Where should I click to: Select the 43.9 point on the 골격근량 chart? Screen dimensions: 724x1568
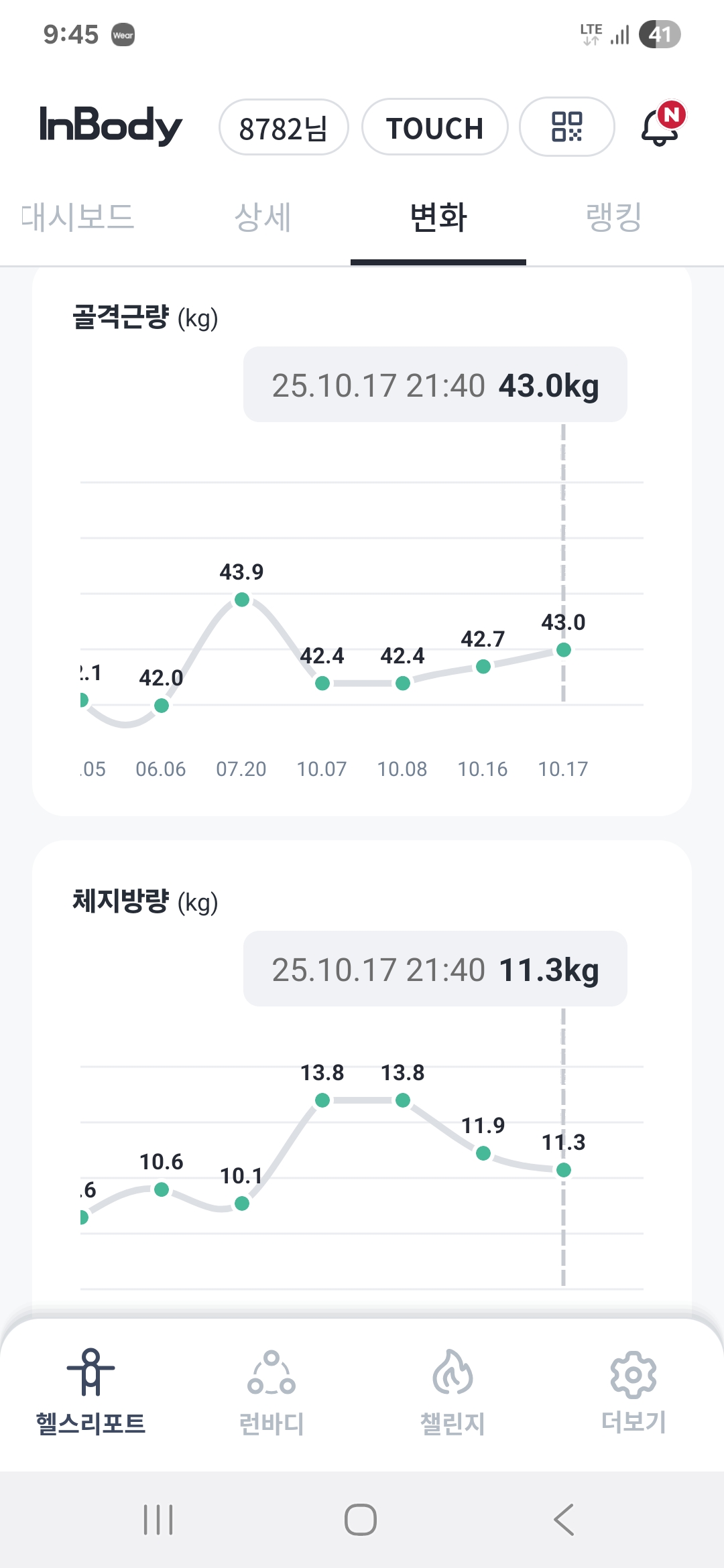242,600
